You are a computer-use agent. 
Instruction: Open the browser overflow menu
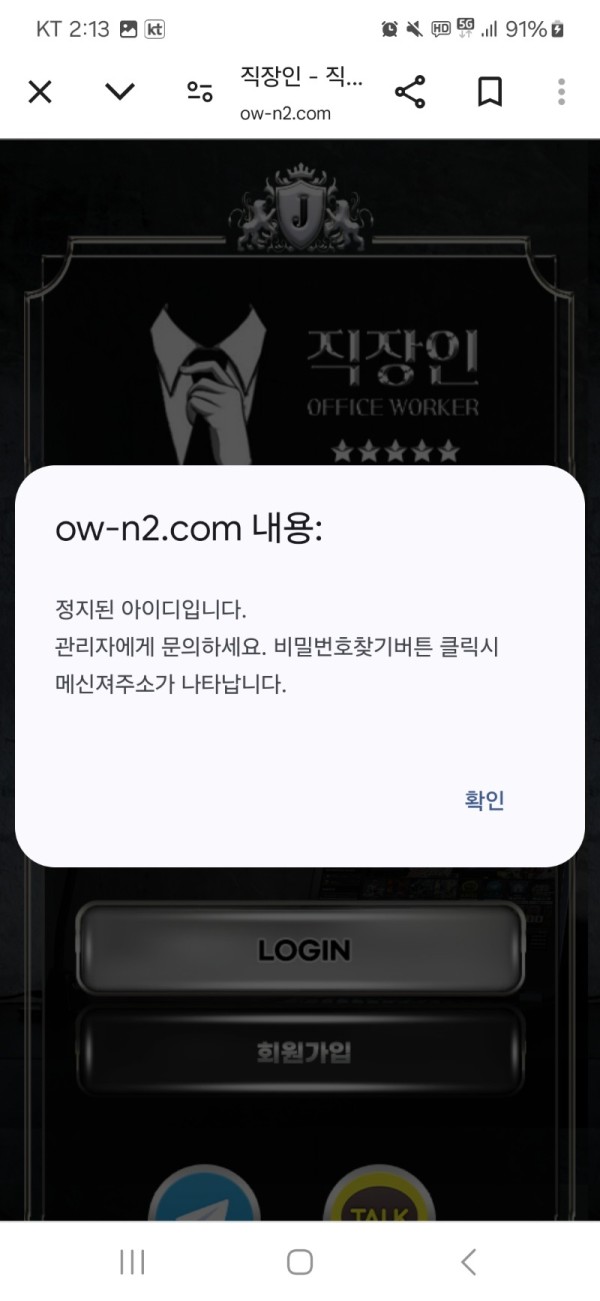[561, 93]
